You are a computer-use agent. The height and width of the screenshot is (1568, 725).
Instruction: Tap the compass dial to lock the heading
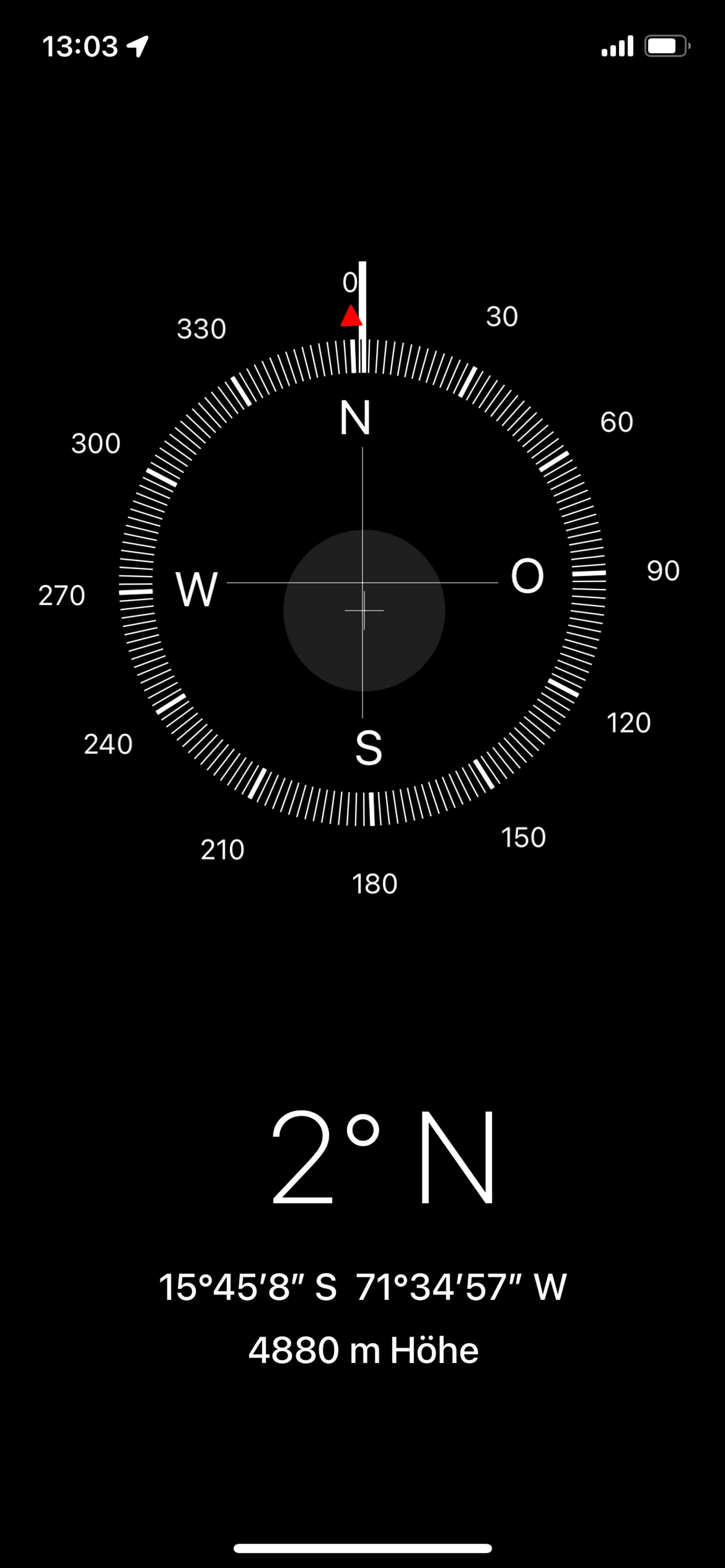pyautogui.click(x=362, y=582)
